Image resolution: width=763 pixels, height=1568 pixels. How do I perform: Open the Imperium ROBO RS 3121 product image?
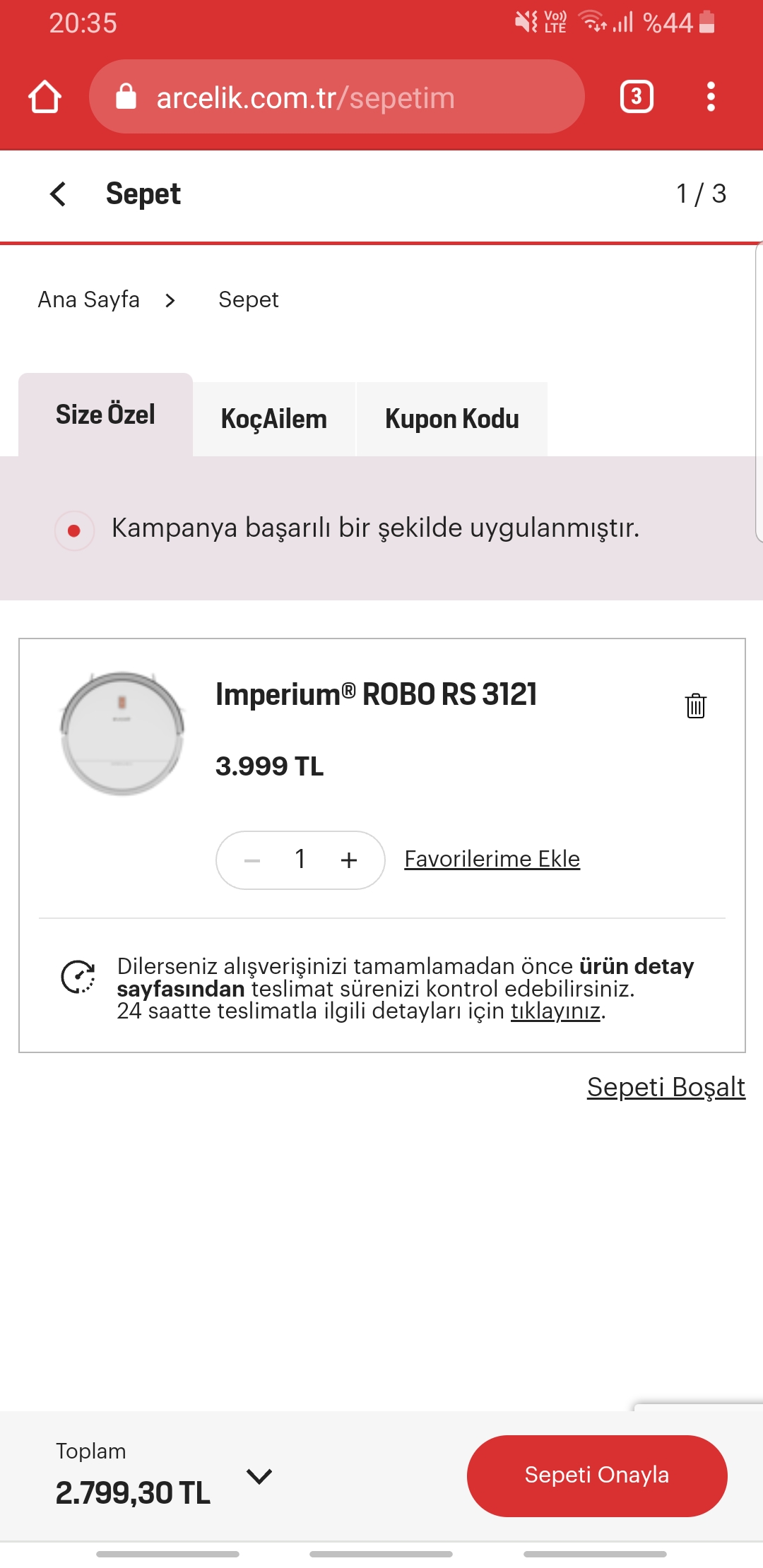(122, 733)
